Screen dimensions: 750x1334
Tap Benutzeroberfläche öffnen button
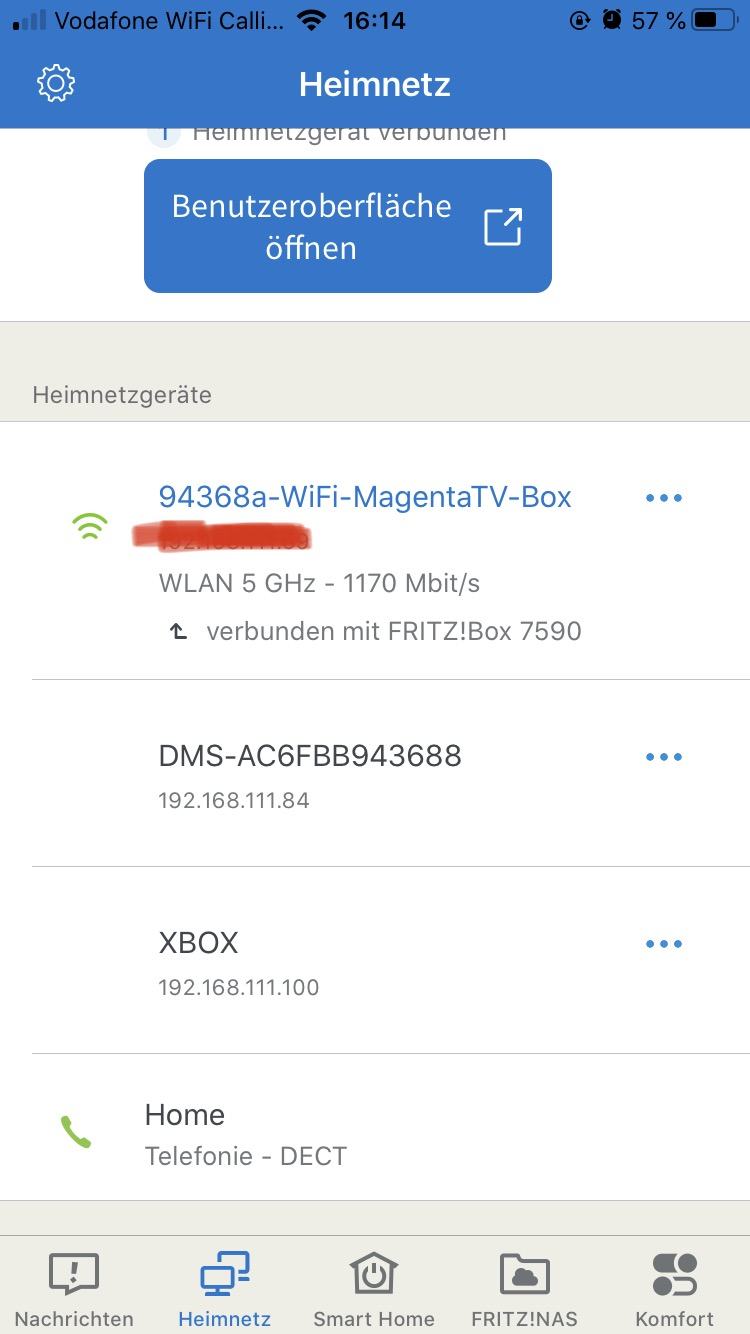pos(347,226)
